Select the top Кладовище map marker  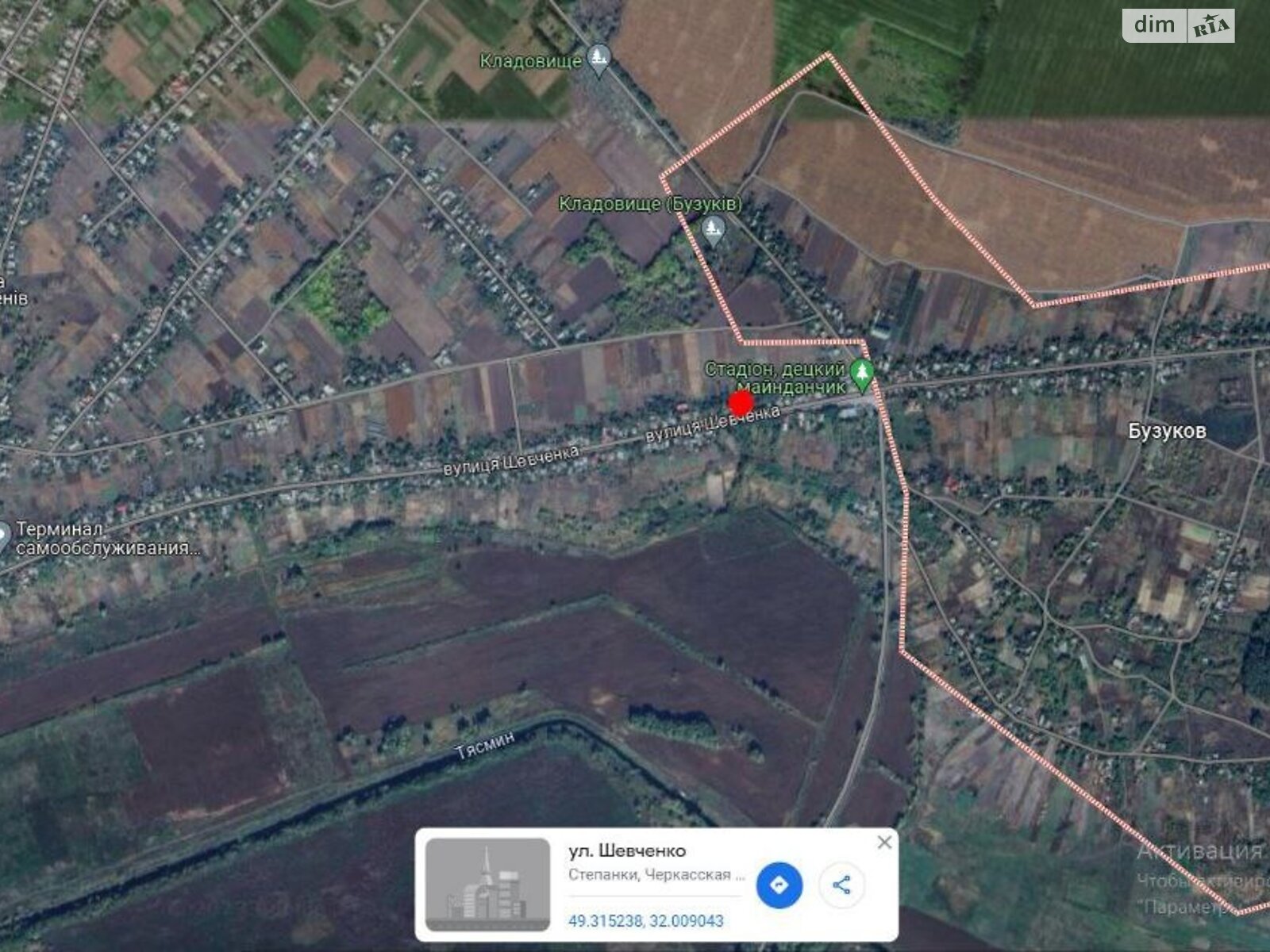[x=600, y=59]
